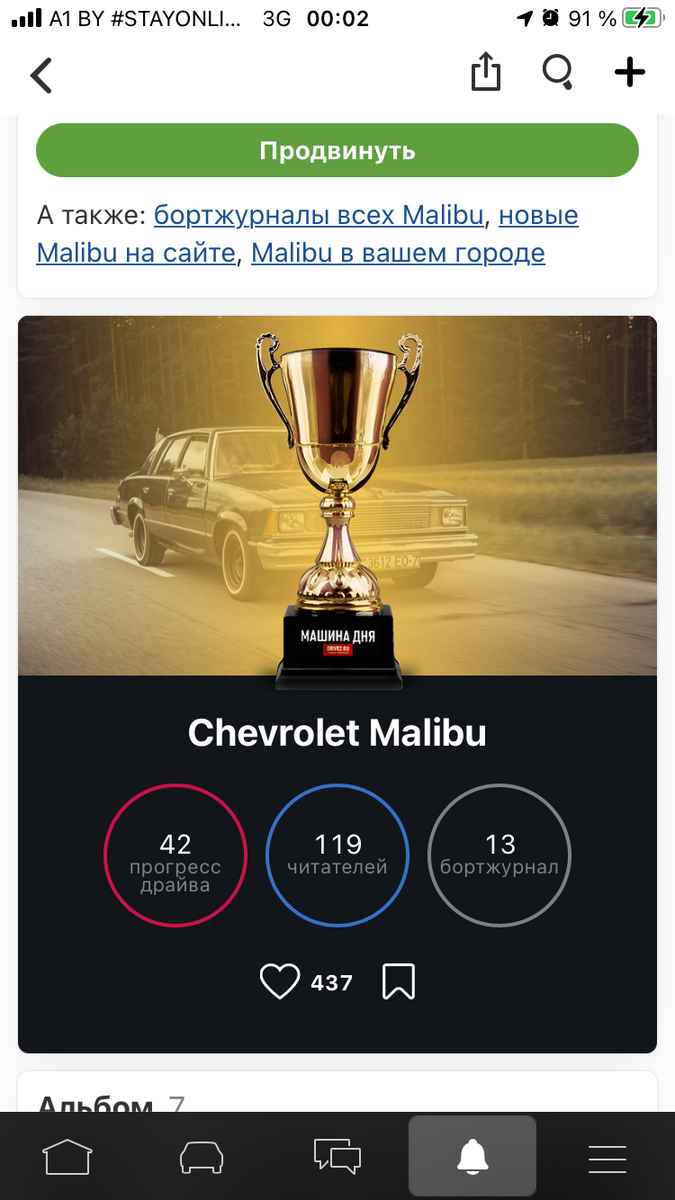Tap the plus icon to add
Viewport: 675px width, 1200px height.
coord(629,72)
